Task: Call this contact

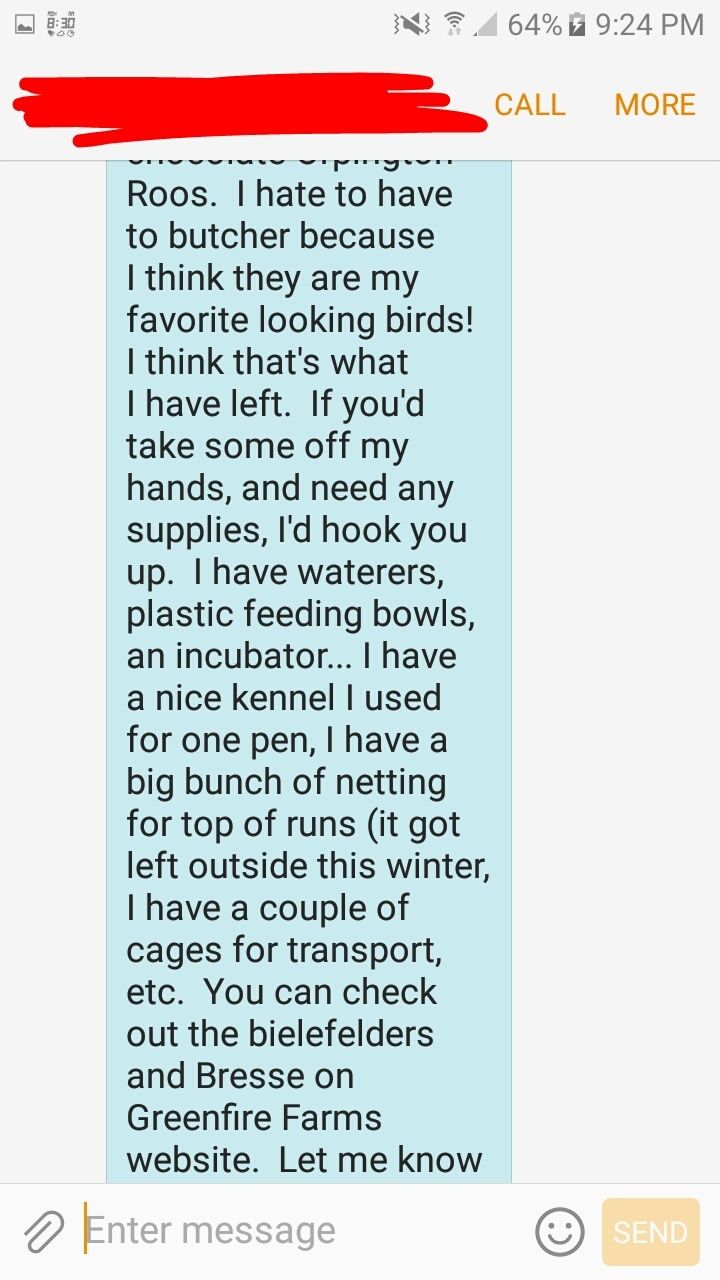Action: click(x=529, y=105)
